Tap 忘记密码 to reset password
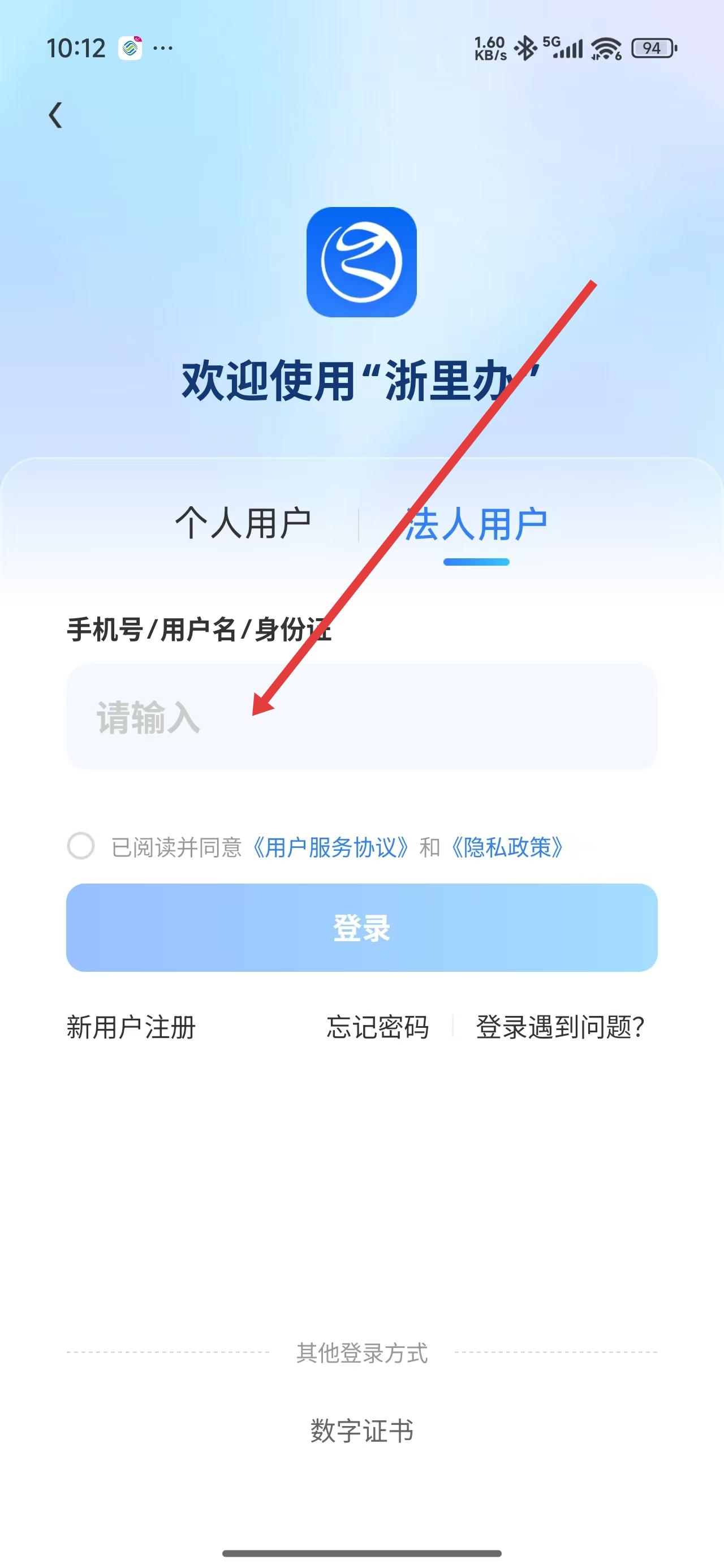This screenshot has width=724, height=1568. [377, 1027]
